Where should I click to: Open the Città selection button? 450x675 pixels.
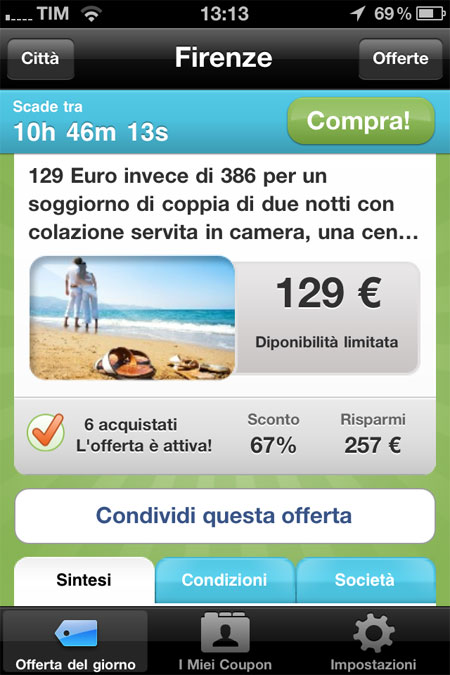pyautogui.click(x=40, y=59)
